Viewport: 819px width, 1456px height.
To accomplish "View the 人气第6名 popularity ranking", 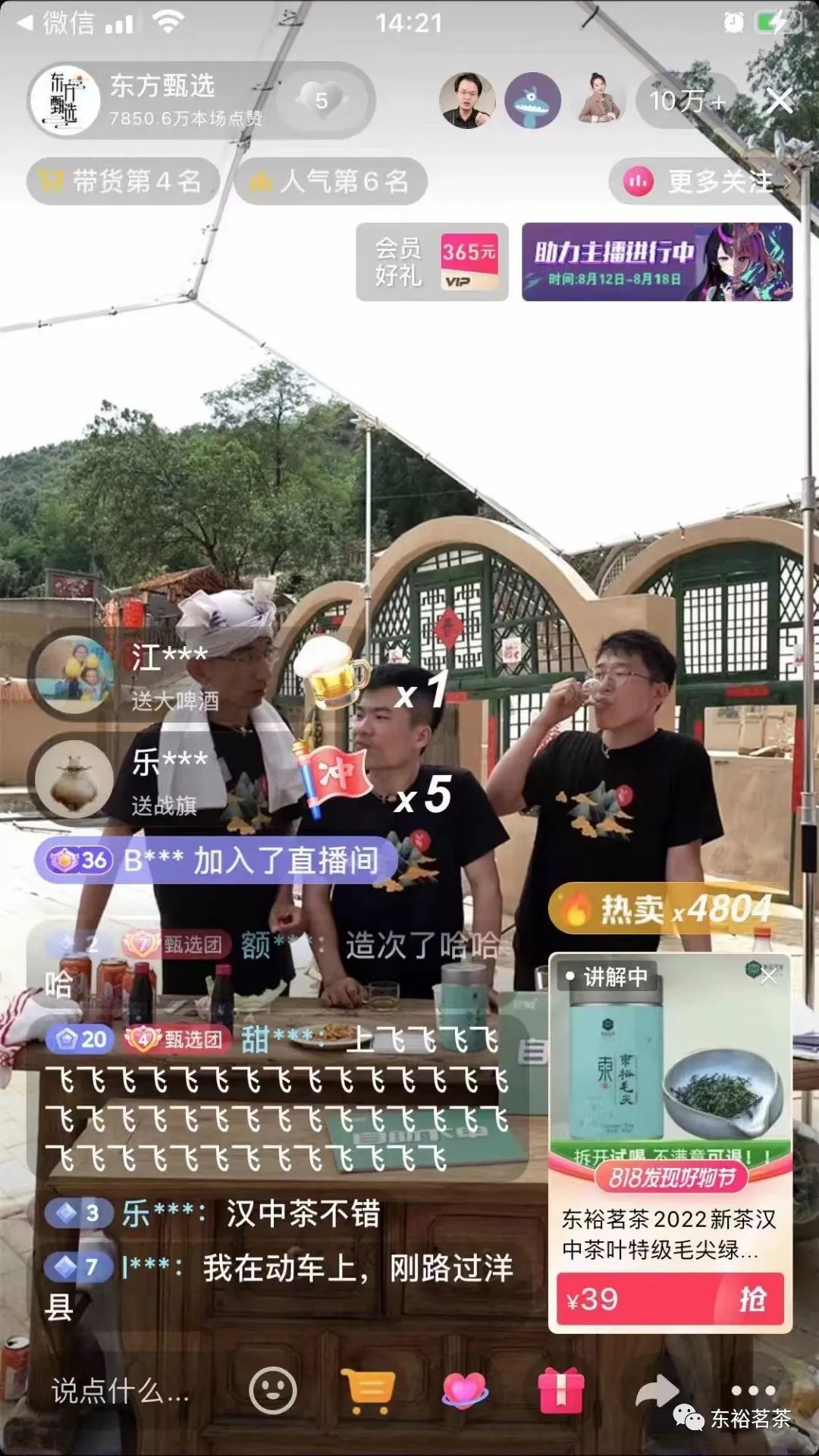I will pyautogui.click(x=331, y=182).
